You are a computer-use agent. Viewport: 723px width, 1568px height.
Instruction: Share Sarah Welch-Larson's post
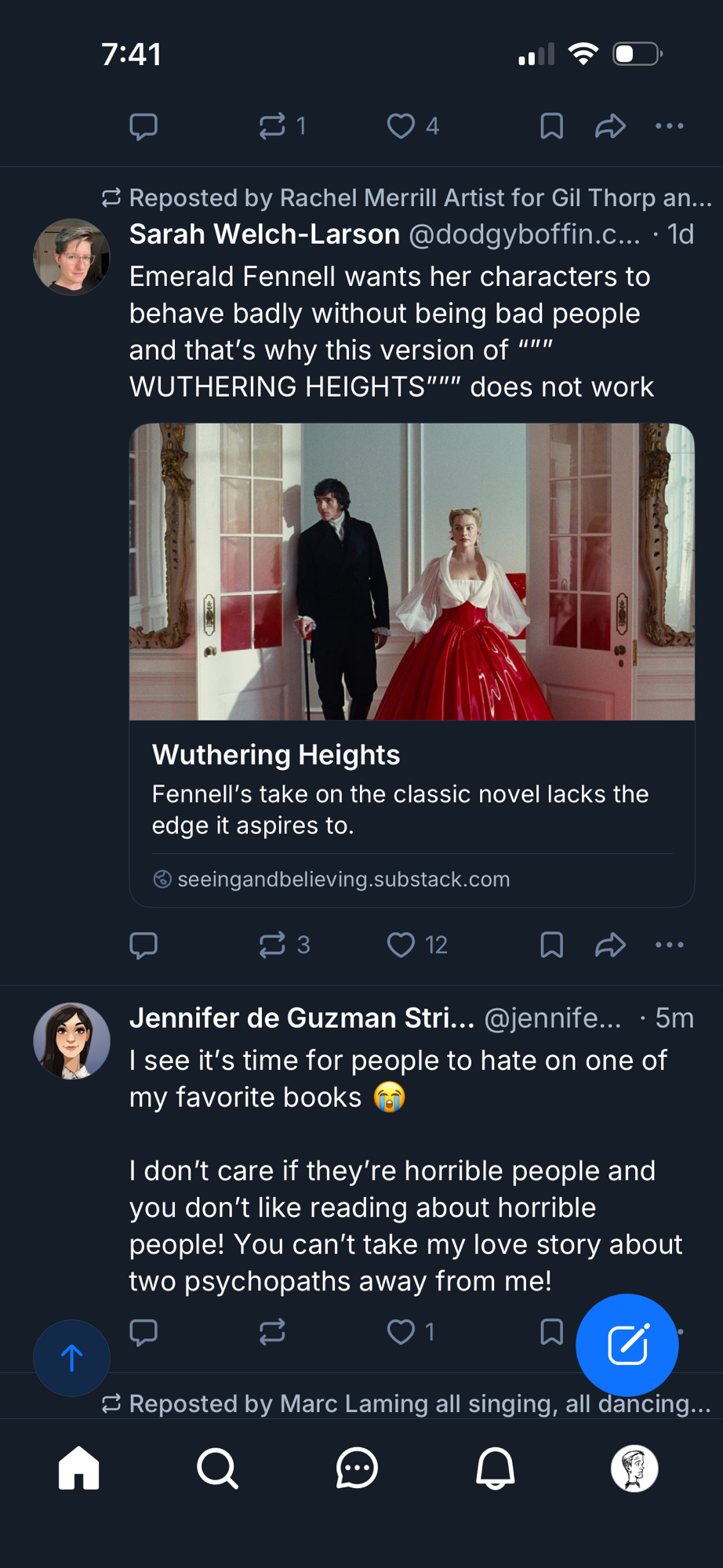tap(610, 945)
